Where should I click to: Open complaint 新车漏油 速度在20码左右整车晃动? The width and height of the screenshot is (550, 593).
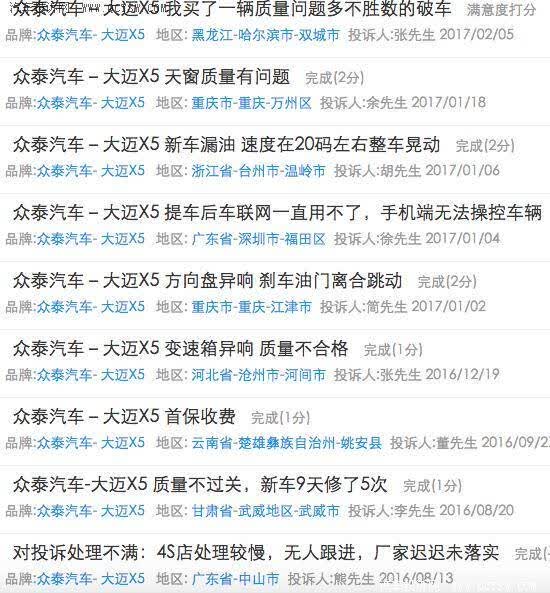(227, 145)
